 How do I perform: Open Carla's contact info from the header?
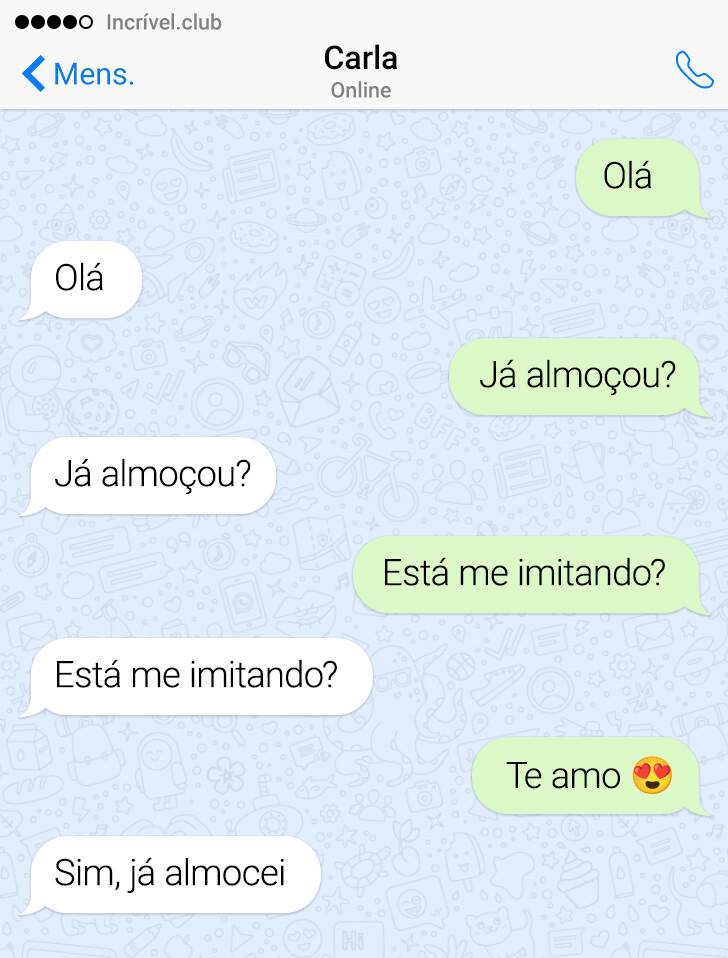[361, 71]
